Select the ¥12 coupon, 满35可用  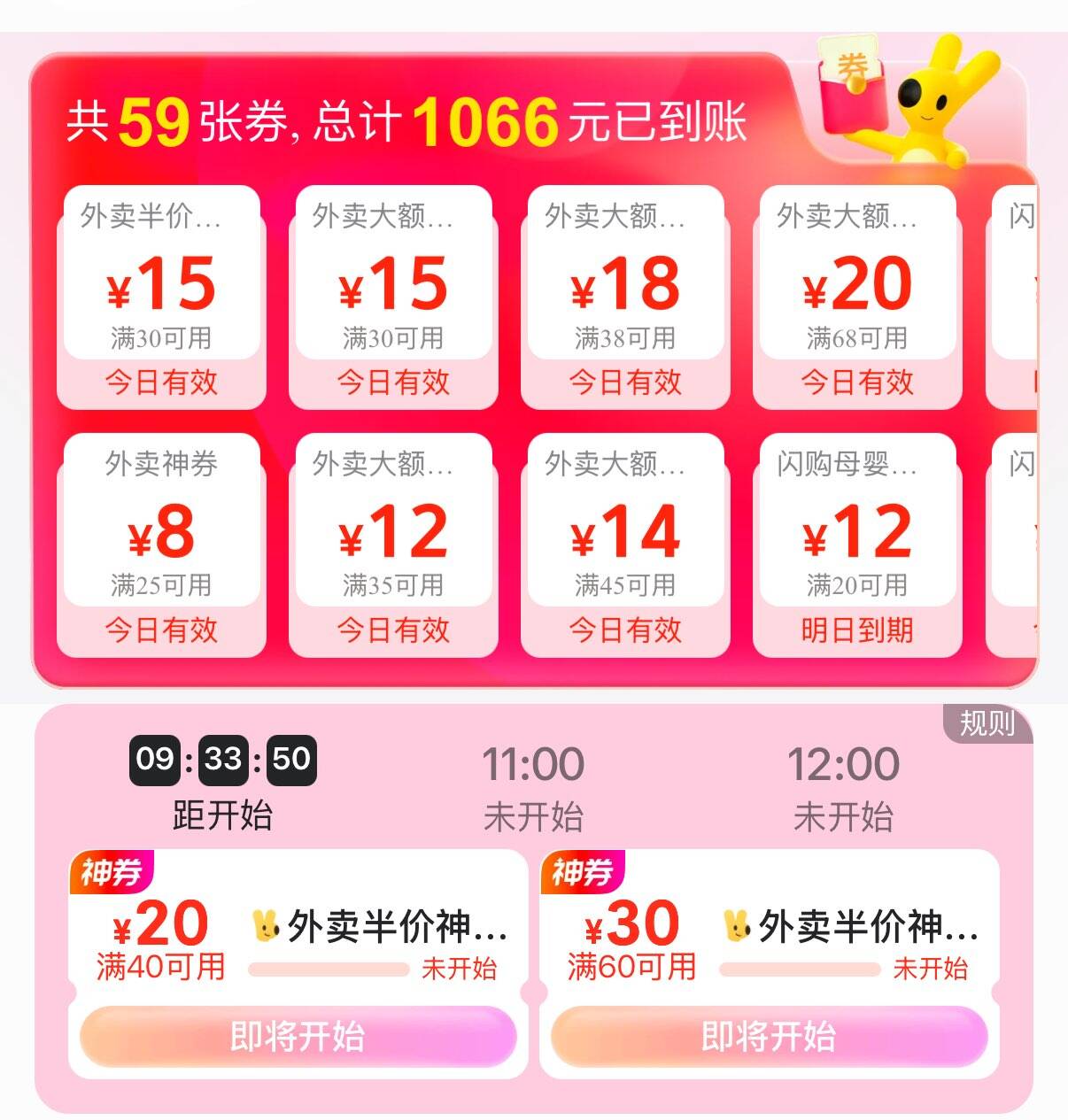tap(393, 545)
